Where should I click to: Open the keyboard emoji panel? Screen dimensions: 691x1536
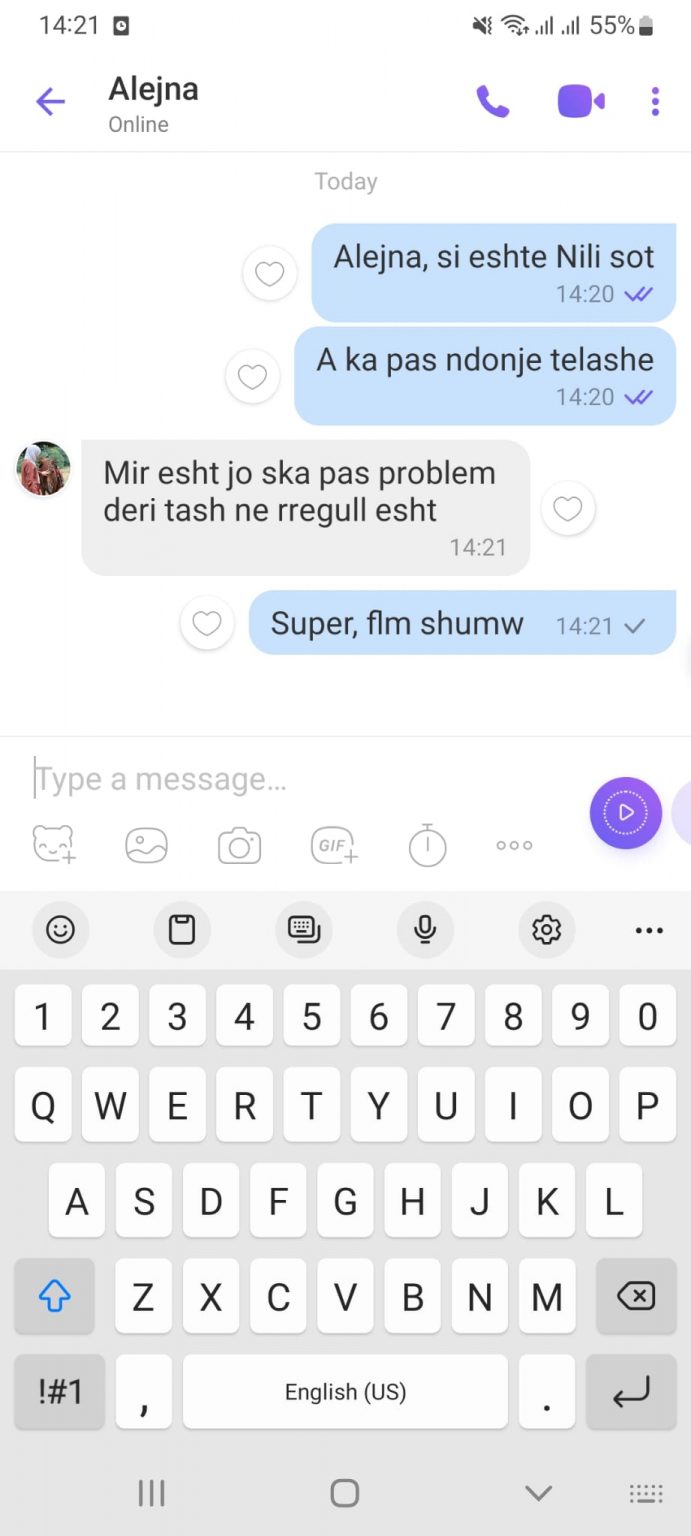point(61,930)
